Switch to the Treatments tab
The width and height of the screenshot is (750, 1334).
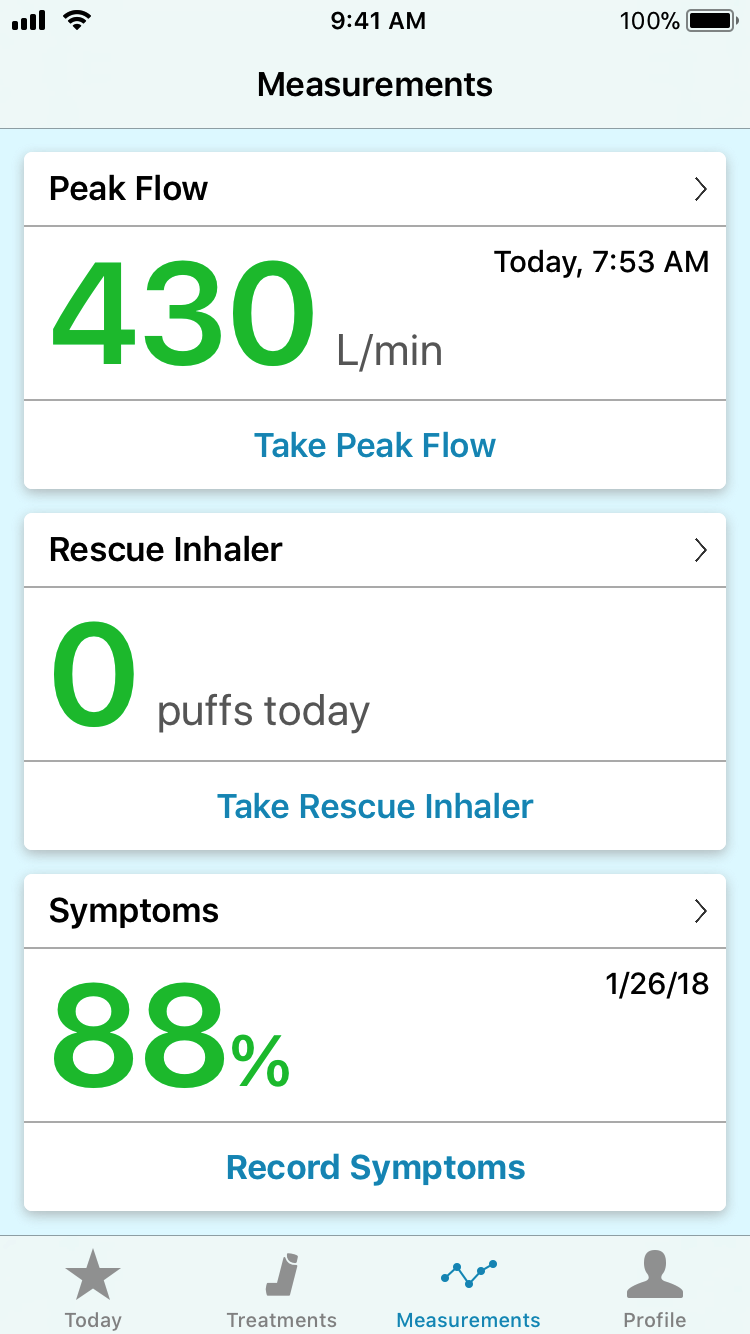coord(281,1288)
